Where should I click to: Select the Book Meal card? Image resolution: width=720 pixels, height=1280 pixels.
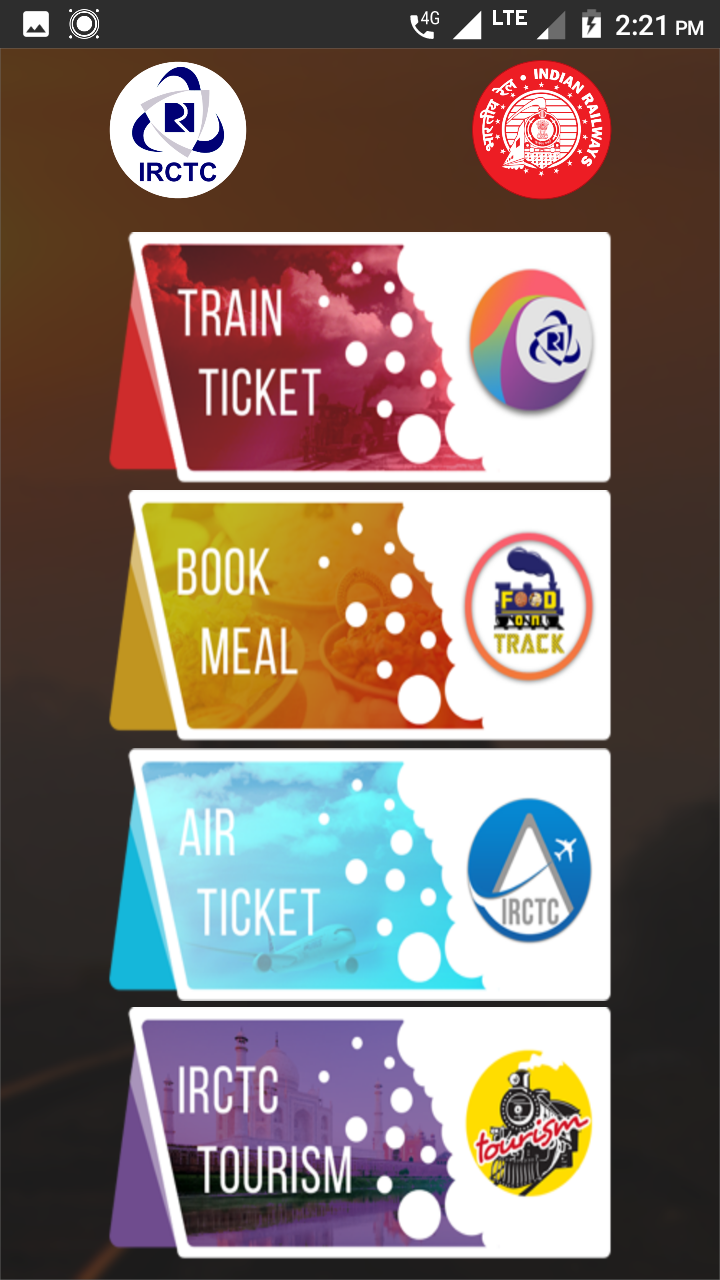360,614
